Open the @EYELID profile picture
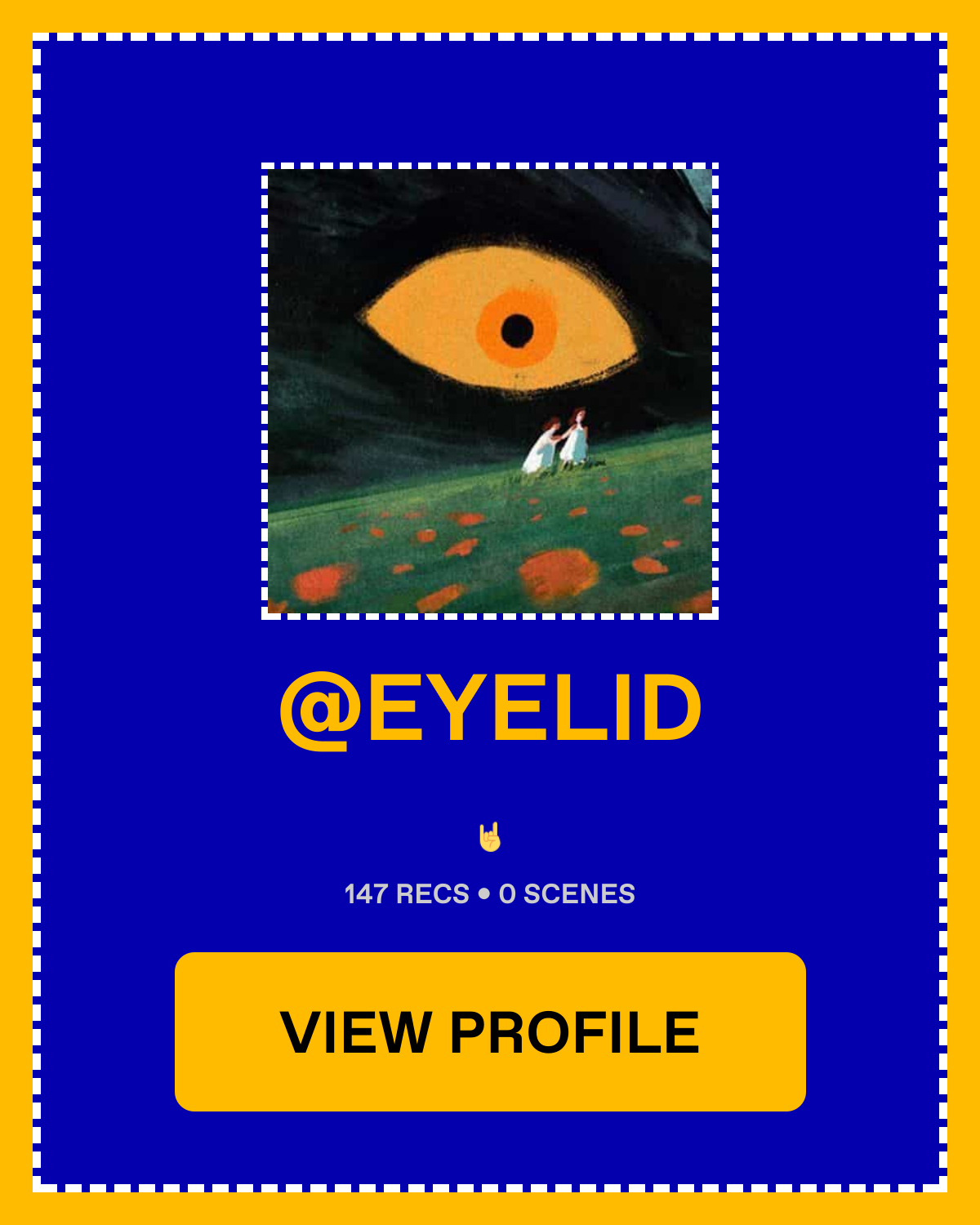Screen dimensions: 980x1225 tap(490, 391)
